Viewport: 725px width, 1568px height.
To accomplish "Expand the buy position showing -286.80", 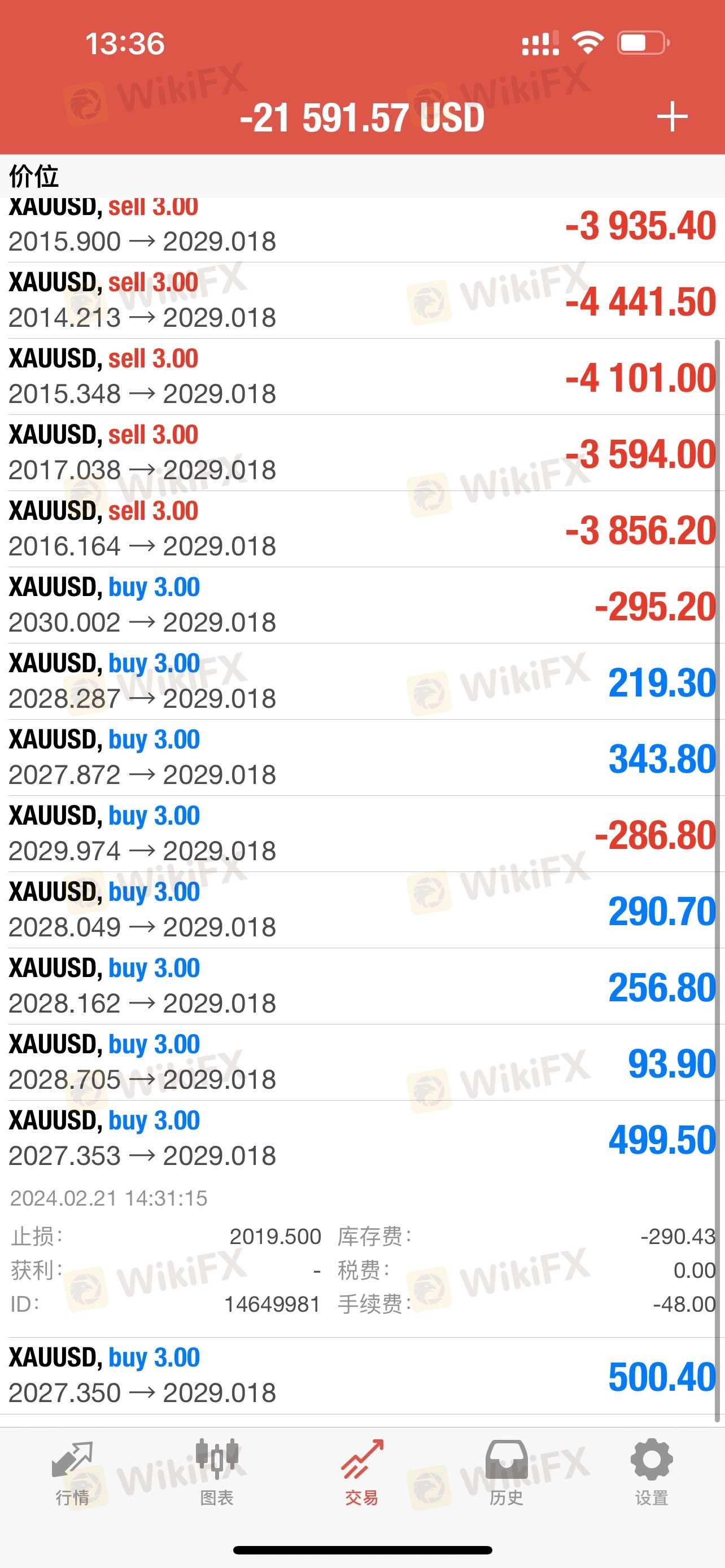I will (x=362, y=833).
